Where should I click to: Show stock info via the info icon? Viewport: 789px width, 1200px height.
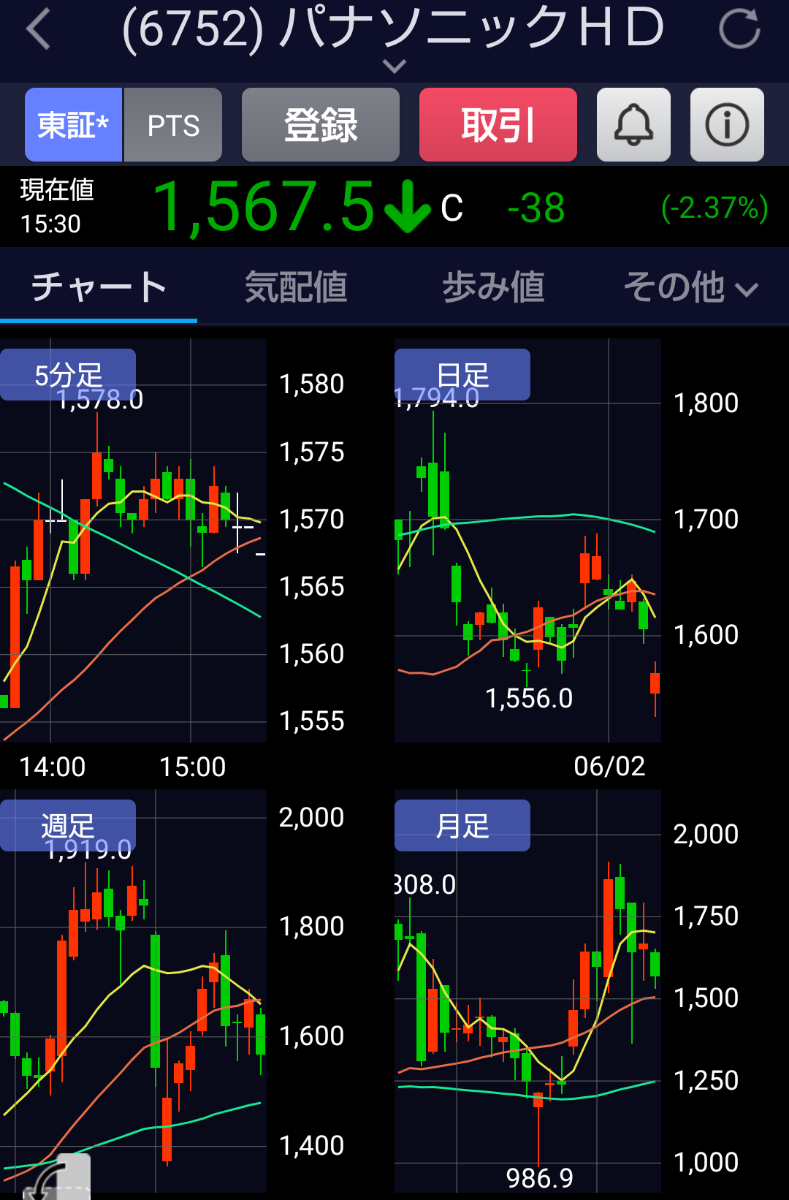pyautogui.click(x=727, y=125)
